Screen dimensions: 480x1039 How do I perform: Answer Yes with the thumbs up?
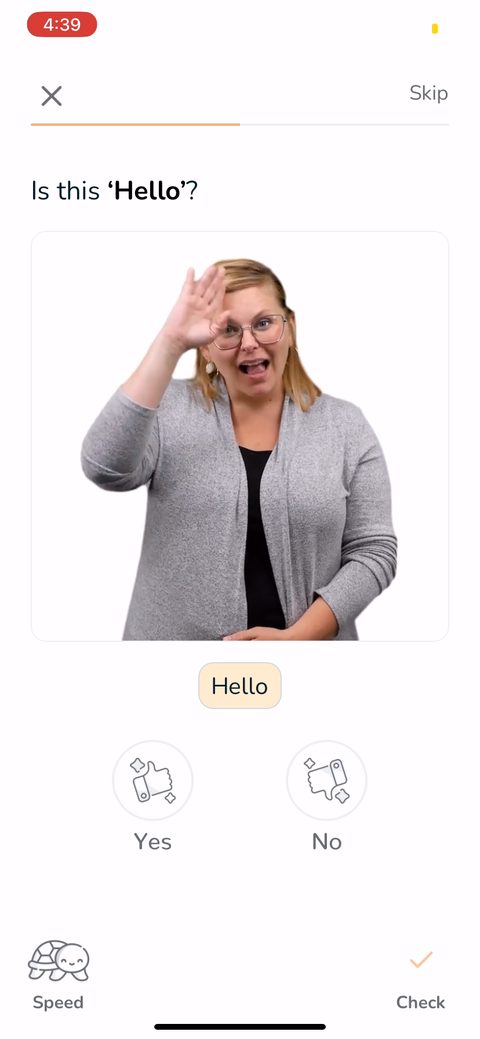(x=152, y=780)
